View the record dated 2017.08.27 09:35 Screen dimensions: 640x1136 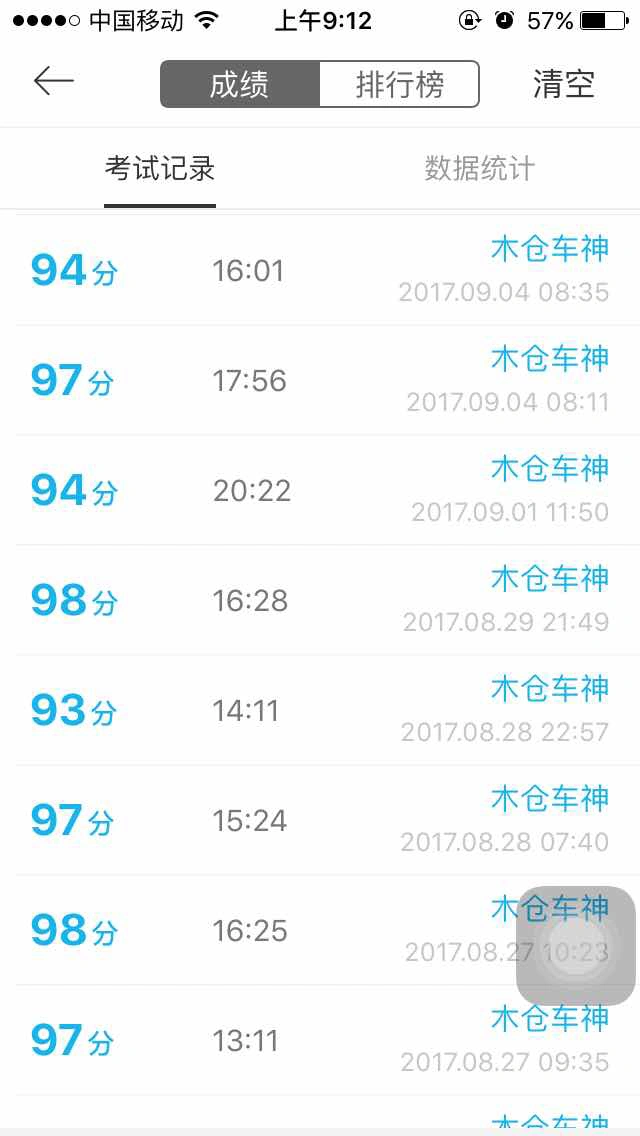coord(320,1040)
